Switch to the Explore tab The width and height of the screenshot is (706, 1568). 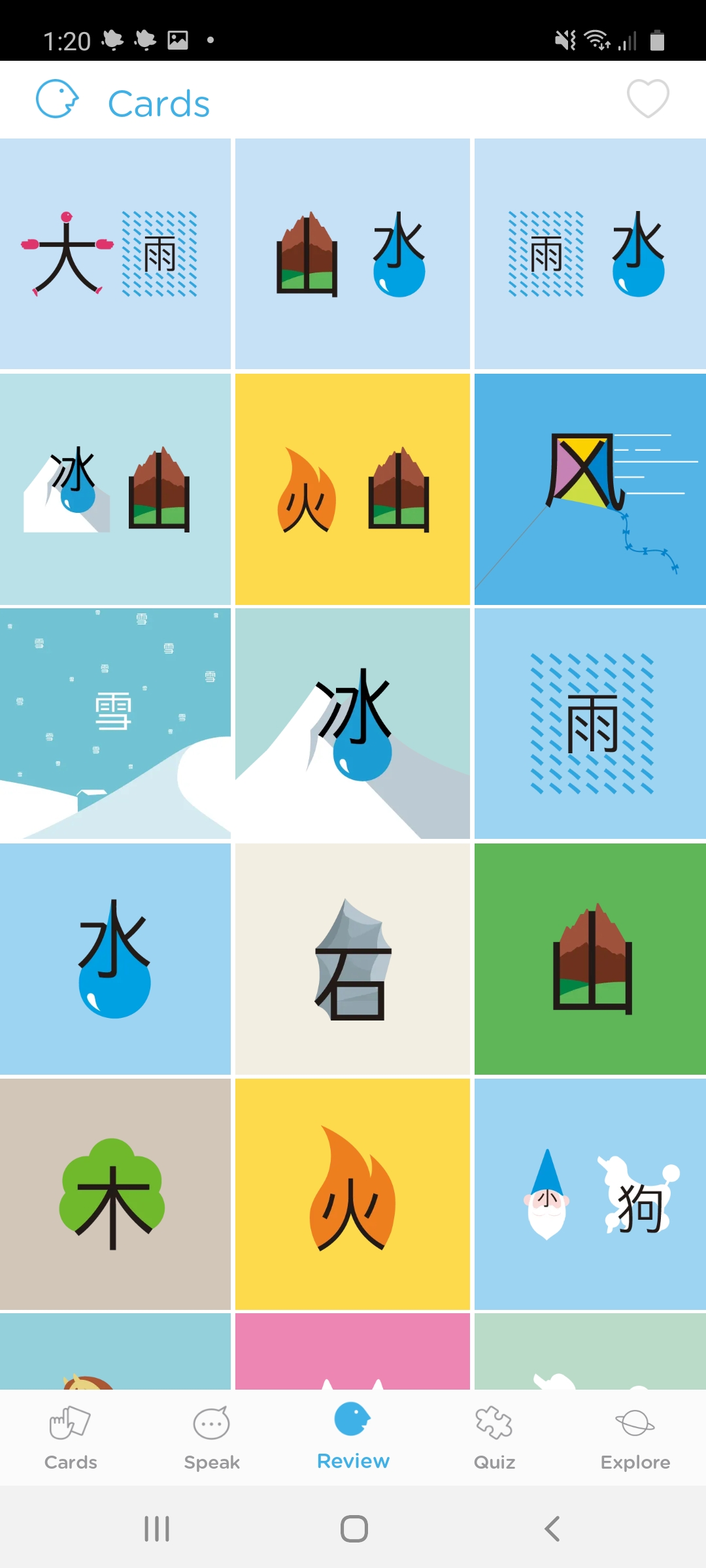pyautogui.click(x=635, y=1438)
